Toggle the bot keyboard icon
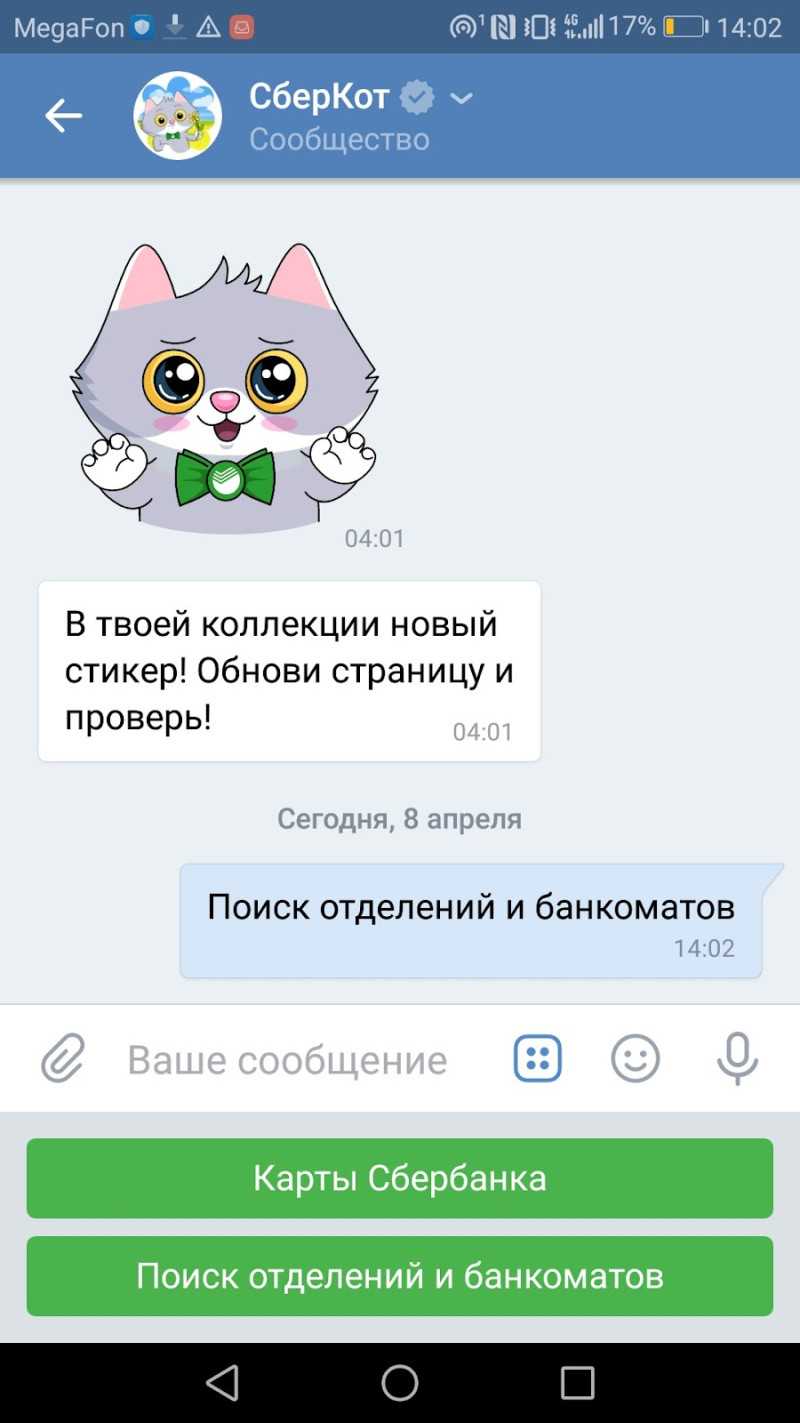Image resolution: width=800 pixels, height=1423 pixels. (538, 1059)
